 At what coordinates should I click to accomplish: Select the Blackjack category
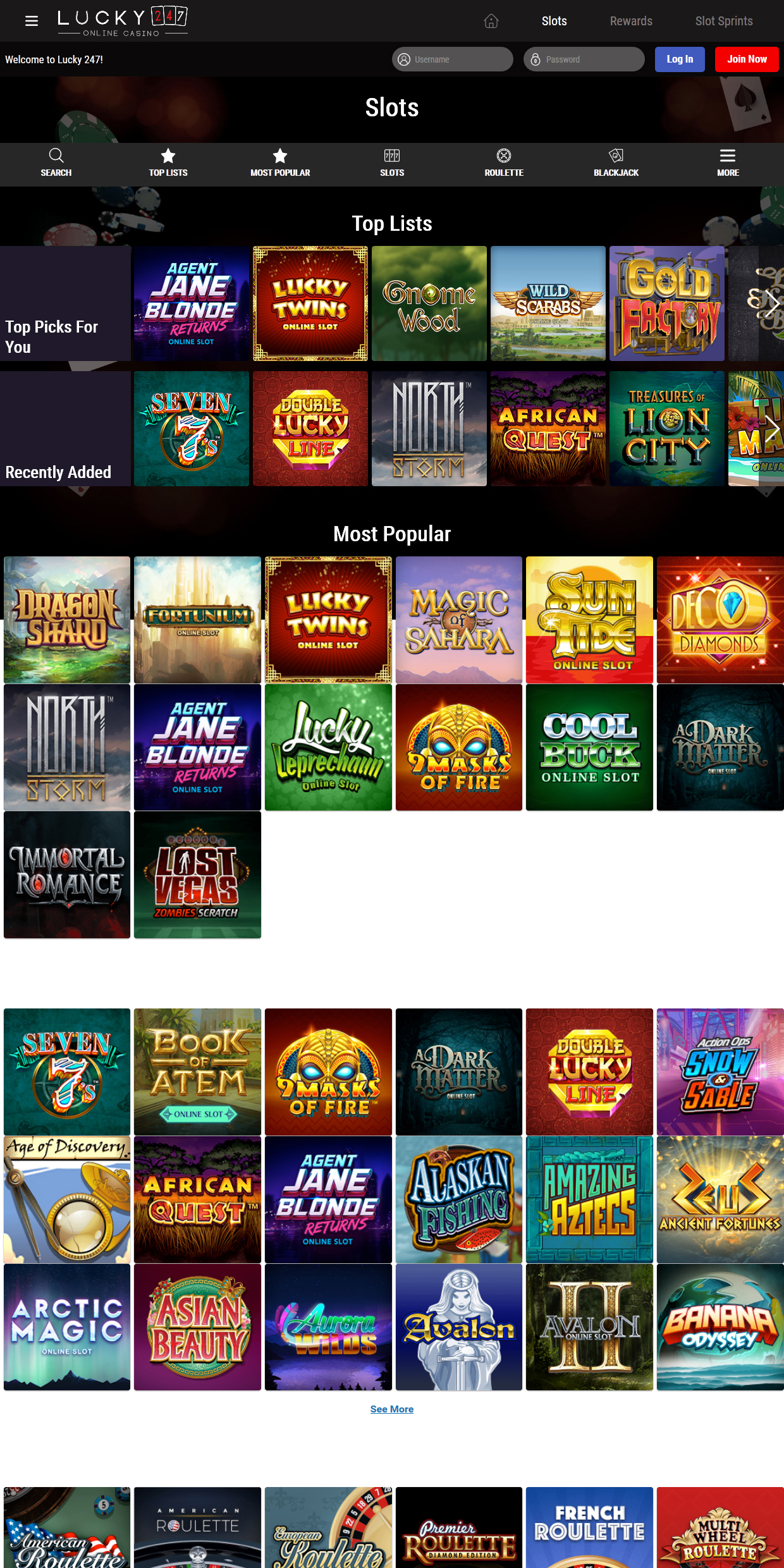pos(616,162)
